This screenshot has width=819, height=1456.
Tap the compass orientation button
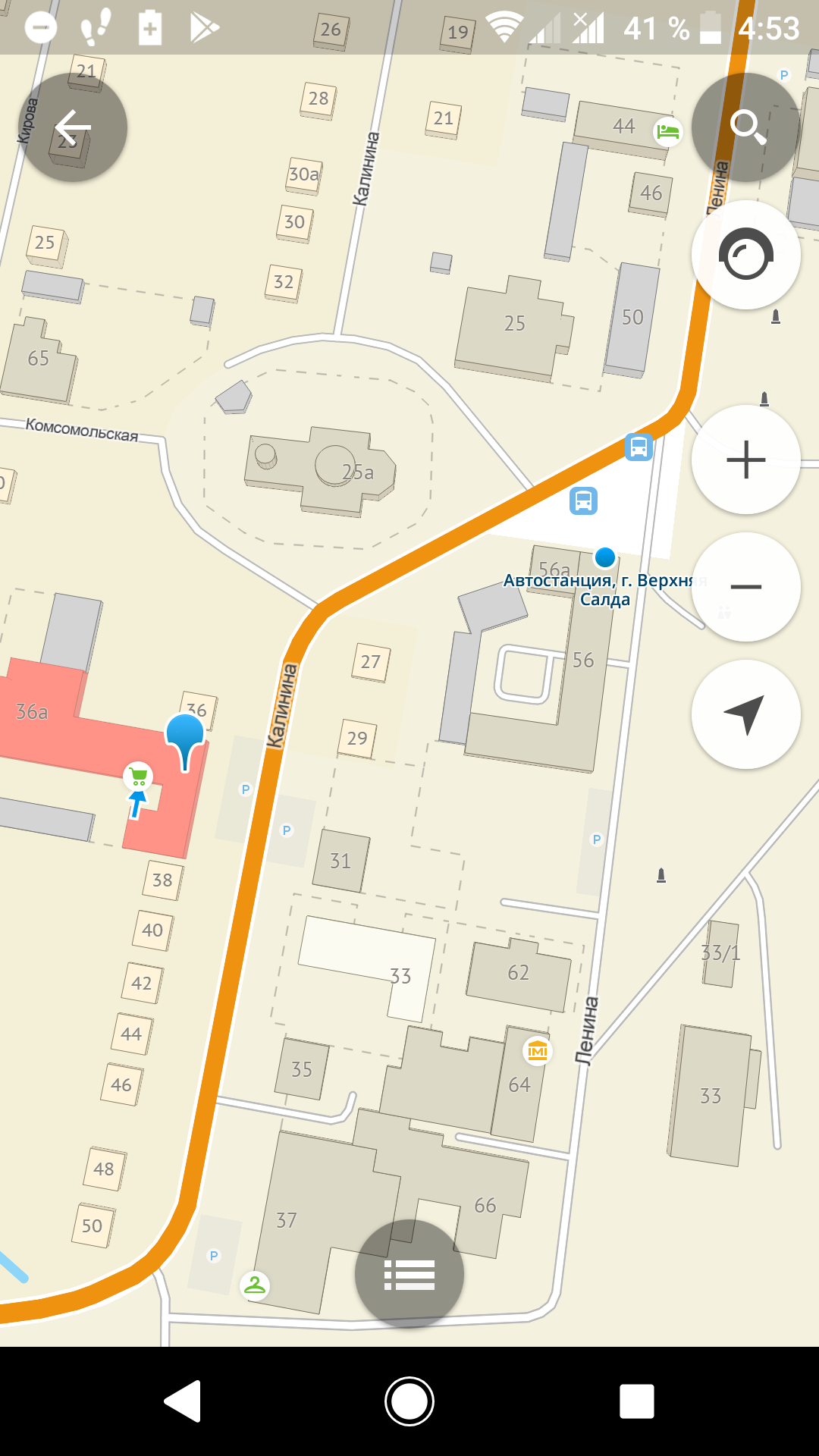[x=746, y=255]
